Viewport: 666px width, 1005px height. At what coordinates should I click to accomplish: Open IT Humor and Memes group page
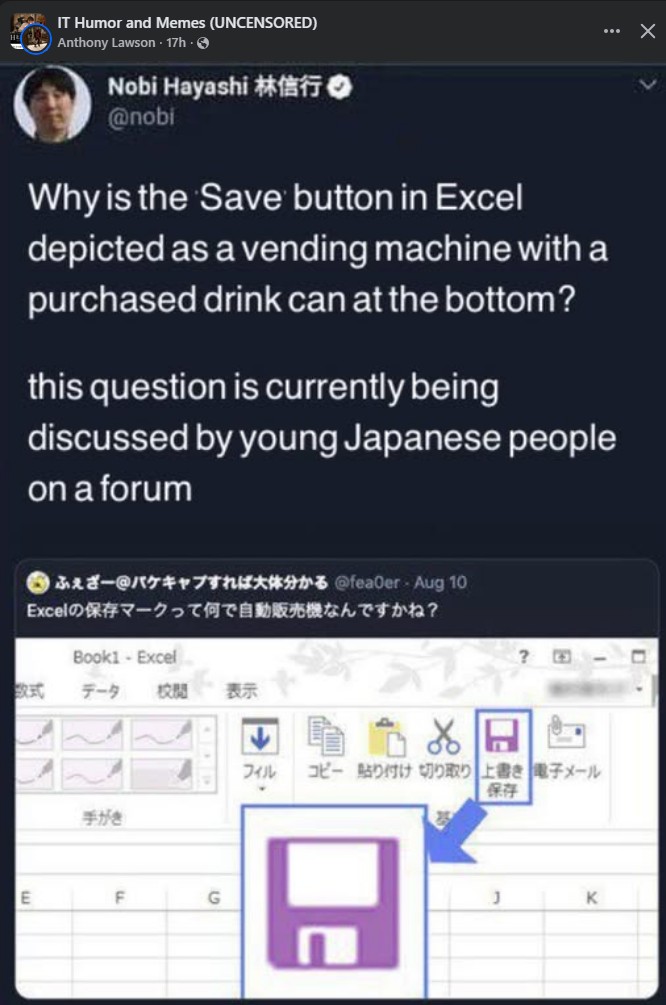(x=187, y=22)
